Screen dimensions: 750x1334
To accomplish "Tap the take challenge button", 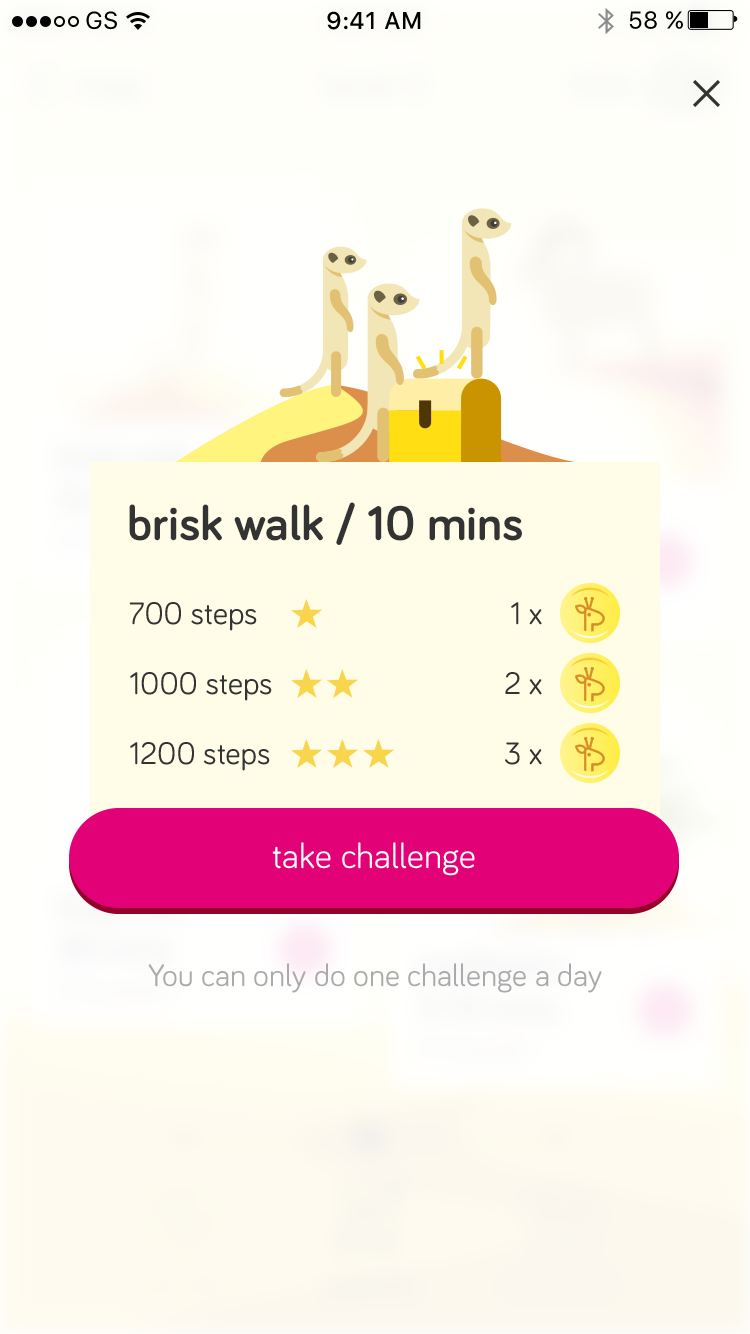I will [x=374, y=858].
